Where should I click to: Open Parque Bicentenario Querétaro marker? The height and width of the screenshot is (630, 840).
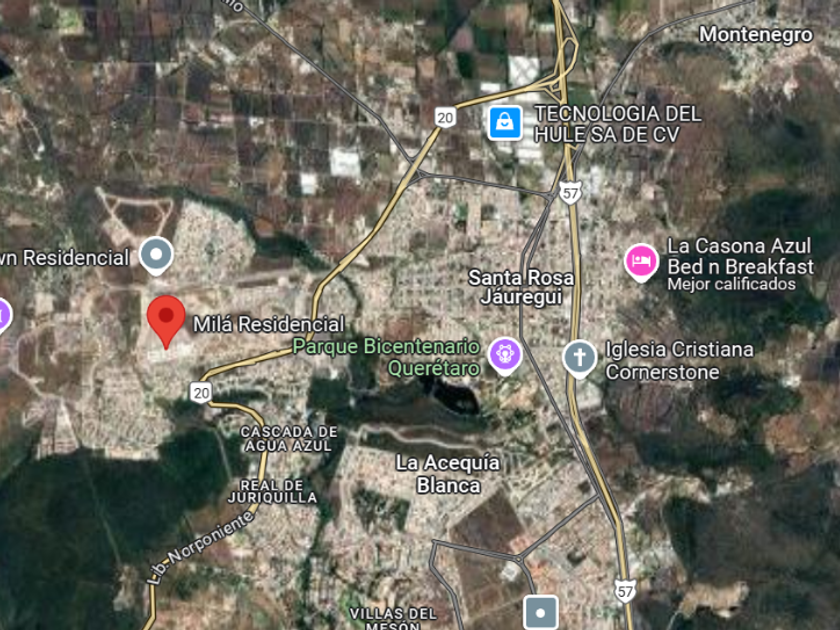coord(505,356)
